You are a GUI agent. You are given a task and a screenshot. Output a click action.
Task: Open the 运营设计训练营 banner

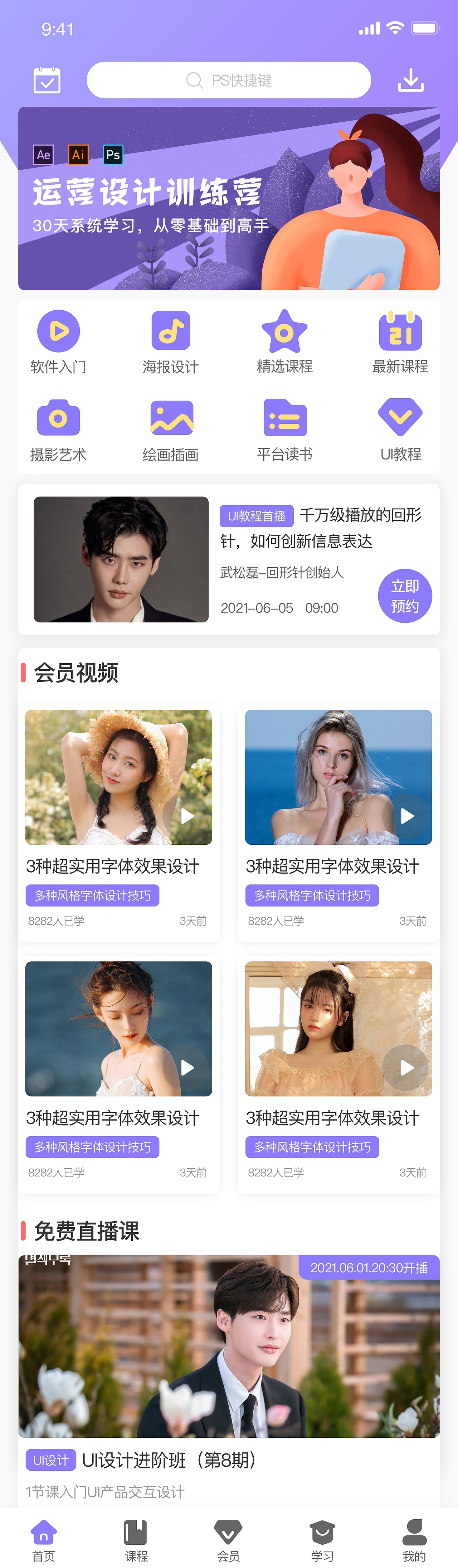[229, 198]
